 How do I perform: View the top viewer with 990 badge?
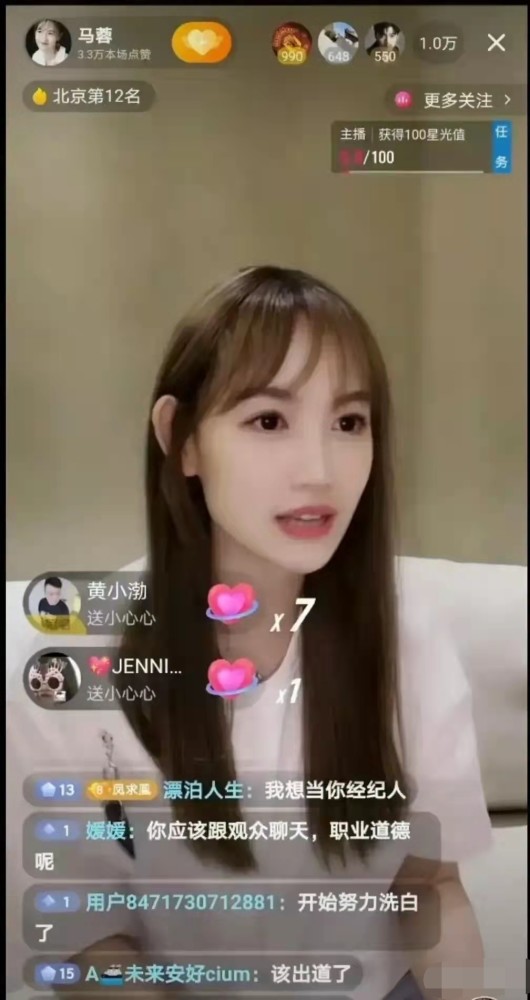coord(292,43)
